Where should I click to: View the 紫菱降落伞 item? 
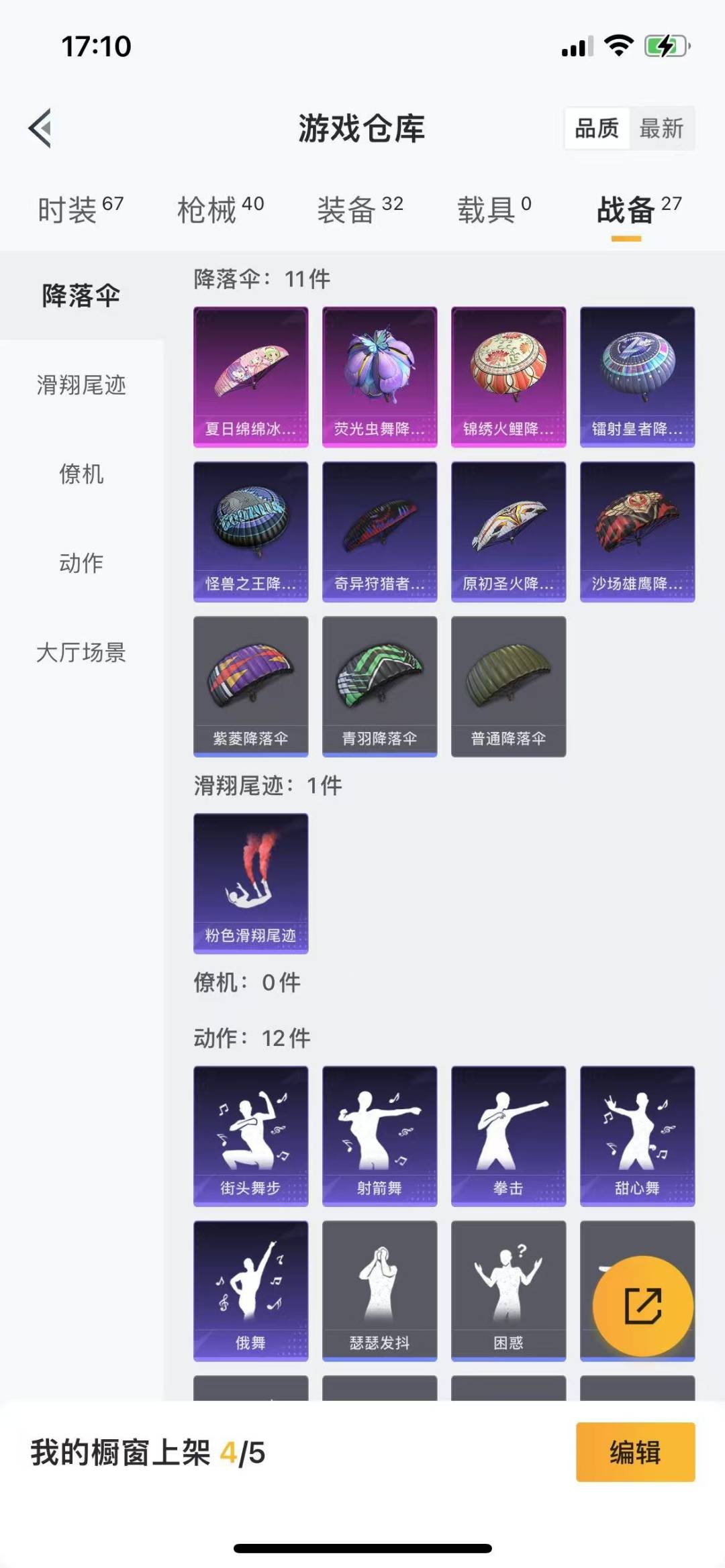[251, 687]
